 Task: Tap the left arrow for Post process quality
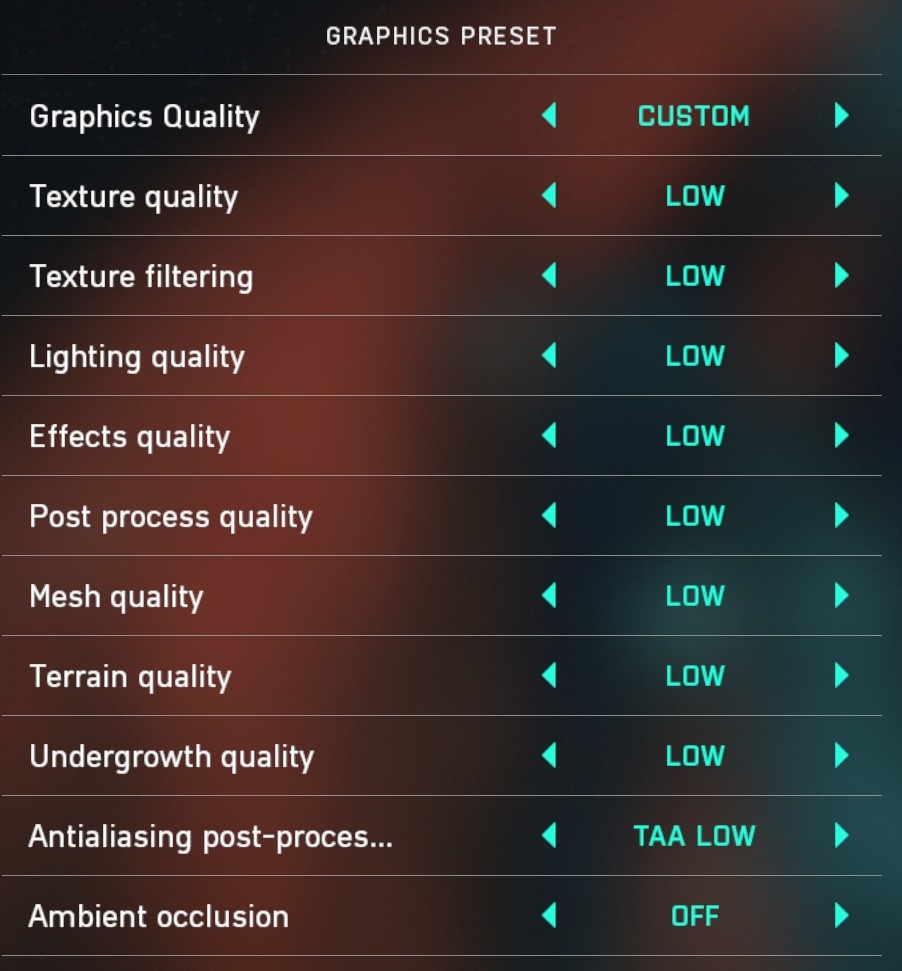548,516
